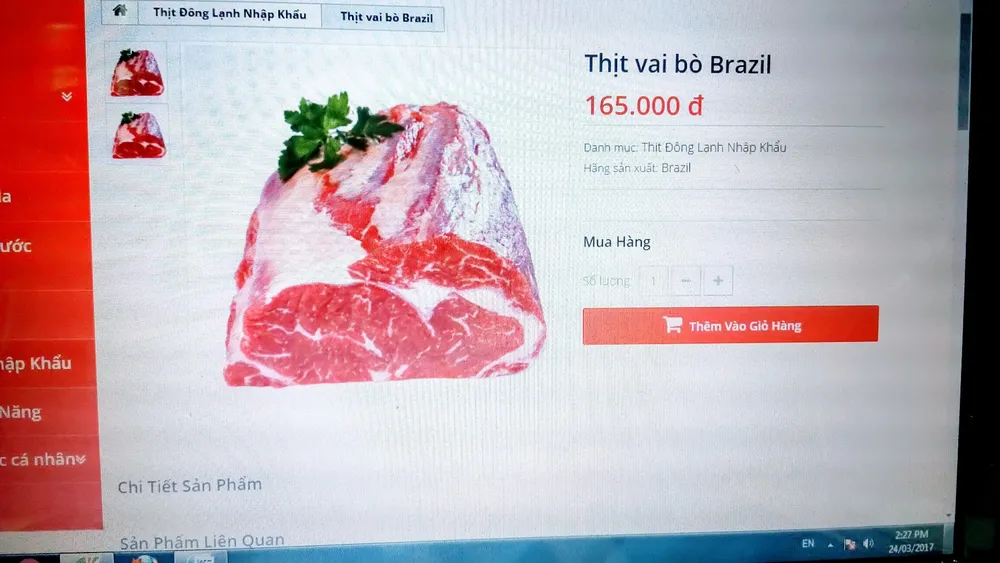1000x563 pixels.
Task: Select the second product thumbnail
Action: click(138, 136)
